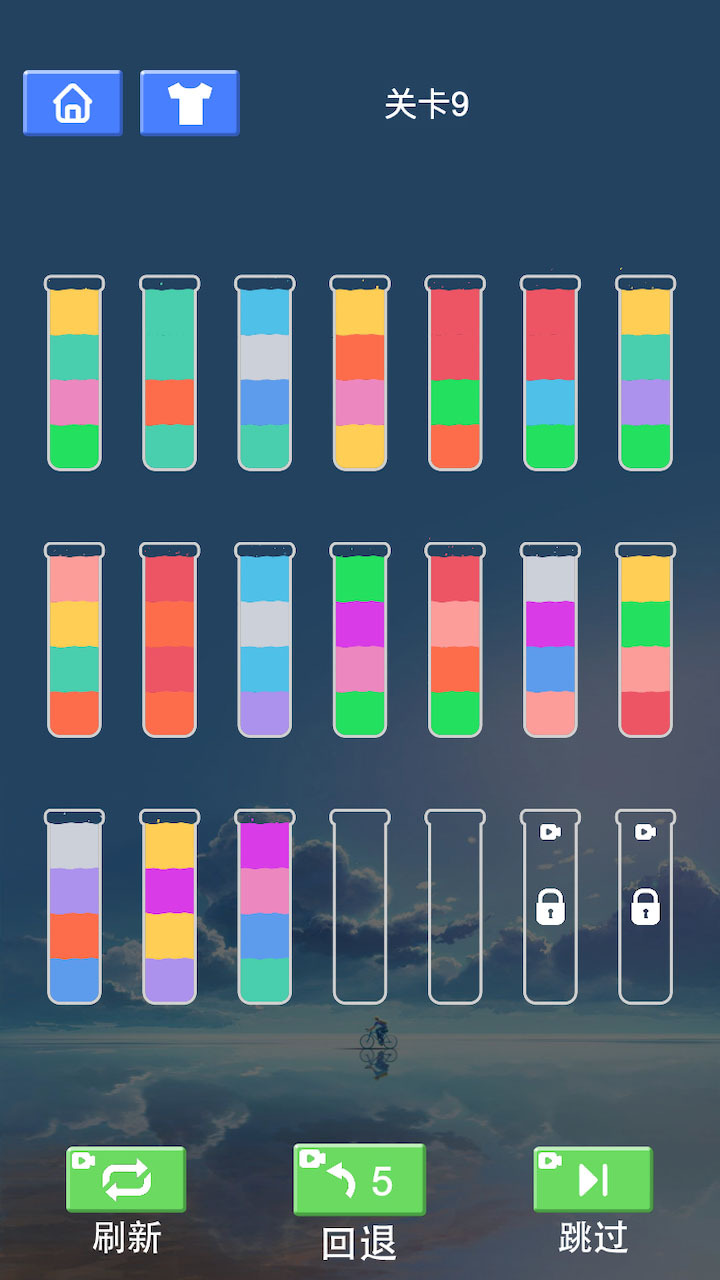
Task: Select the tube with teal, teal, orange, teal
Action: [x=169, y=374]
